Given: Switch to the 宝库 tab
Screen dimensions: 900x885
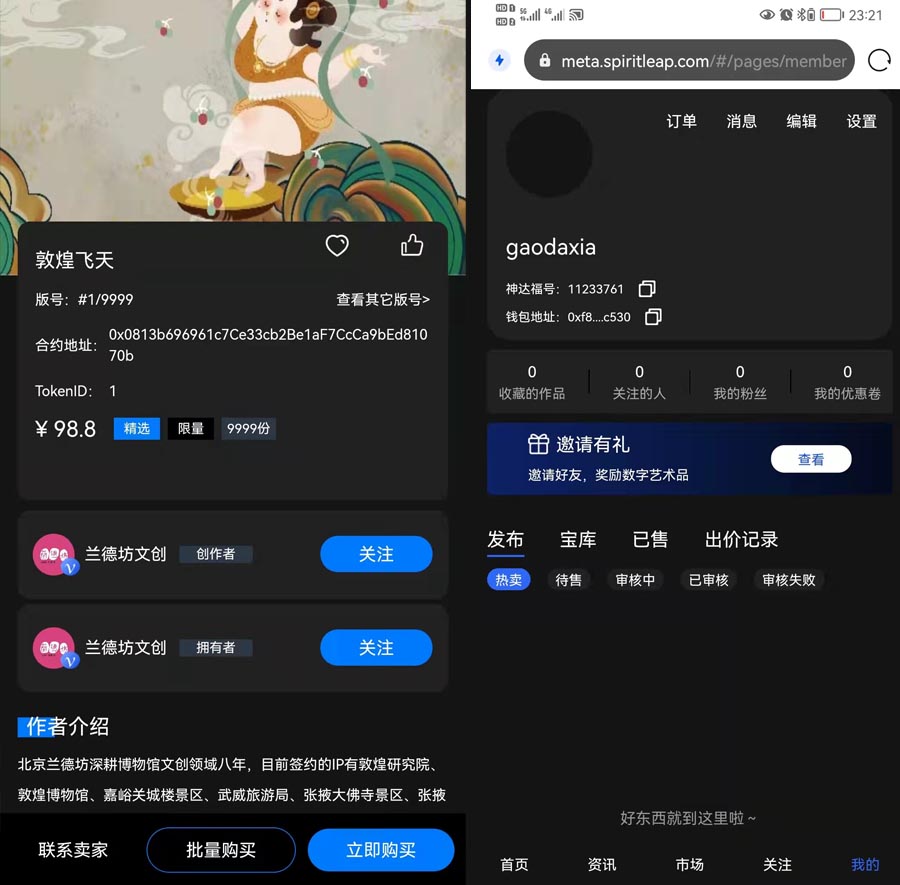Looking at the screenshot, I should (578, 539).
